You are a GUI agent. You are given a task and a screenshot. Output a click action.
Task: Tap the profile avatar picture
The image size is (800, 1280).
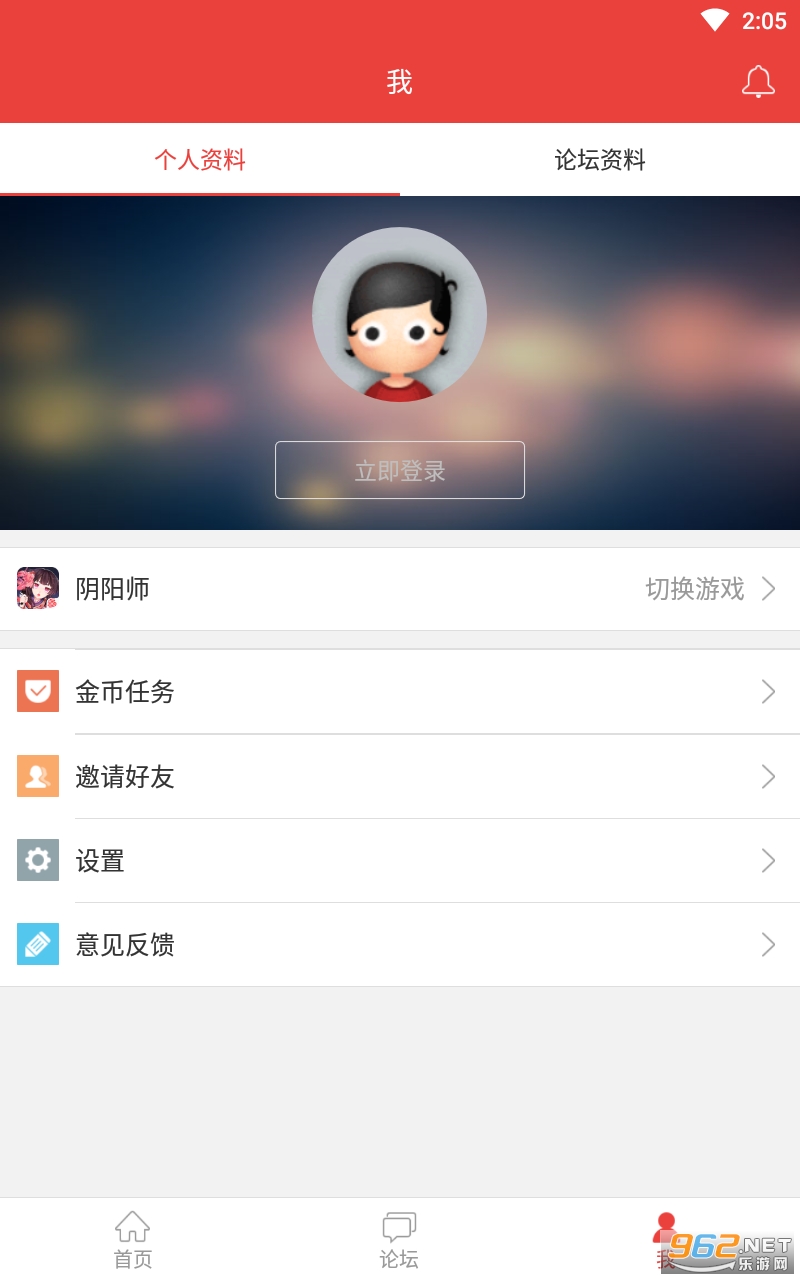(399, 314)
